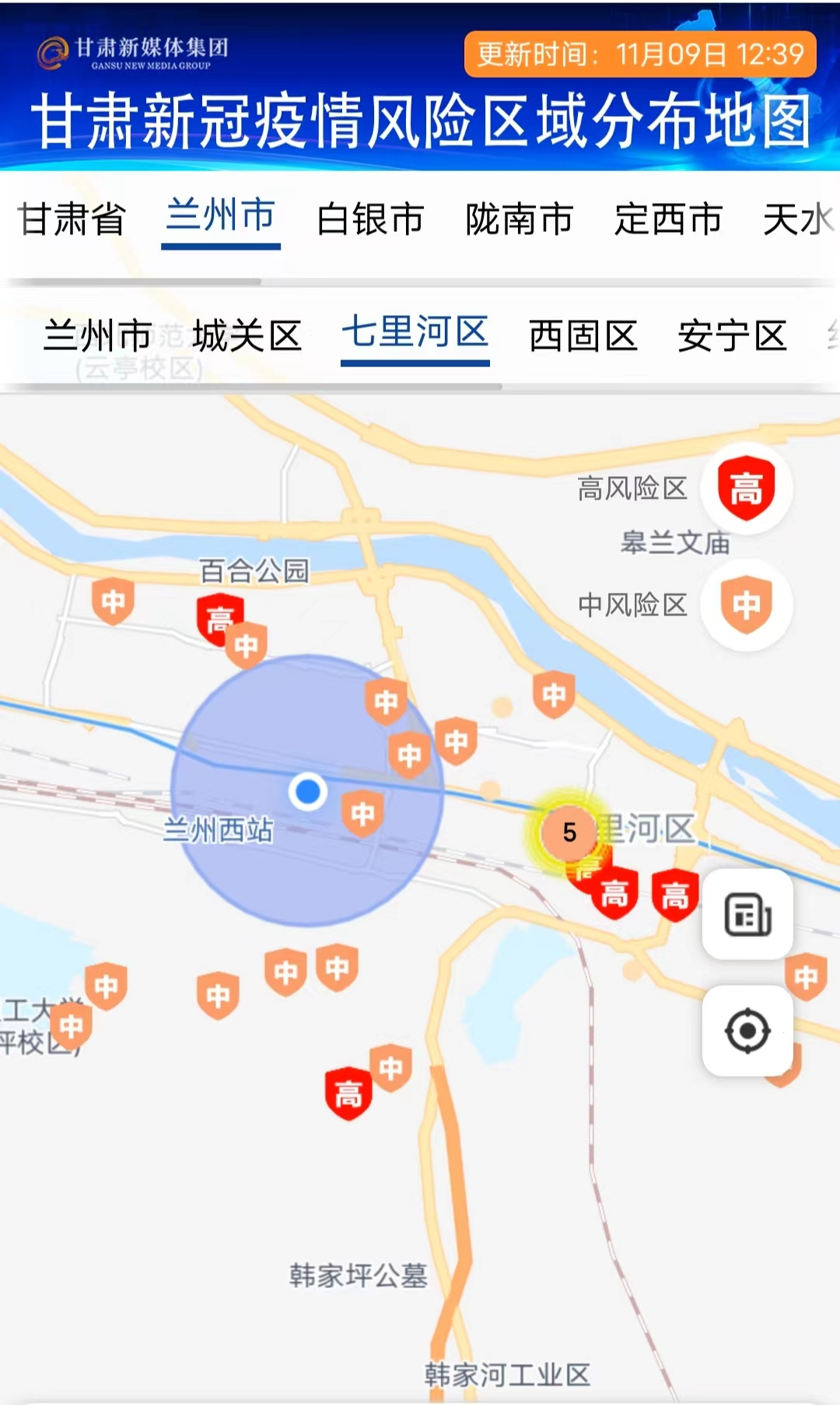
Task: Switch to 西固区 district
Action: pos(583,336)
